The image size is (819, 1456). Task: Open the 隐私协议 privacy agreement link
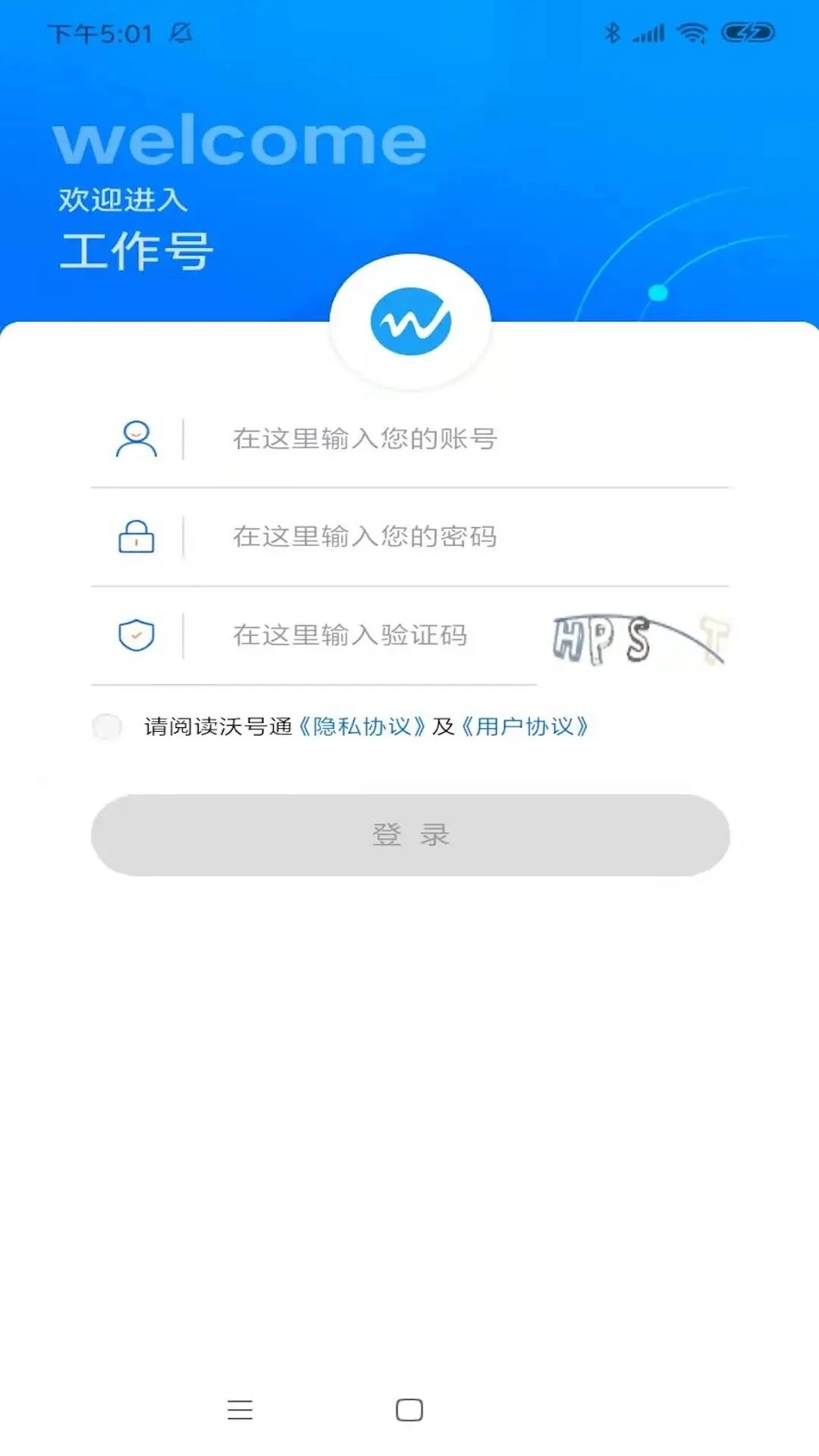(x=362, y=726)
